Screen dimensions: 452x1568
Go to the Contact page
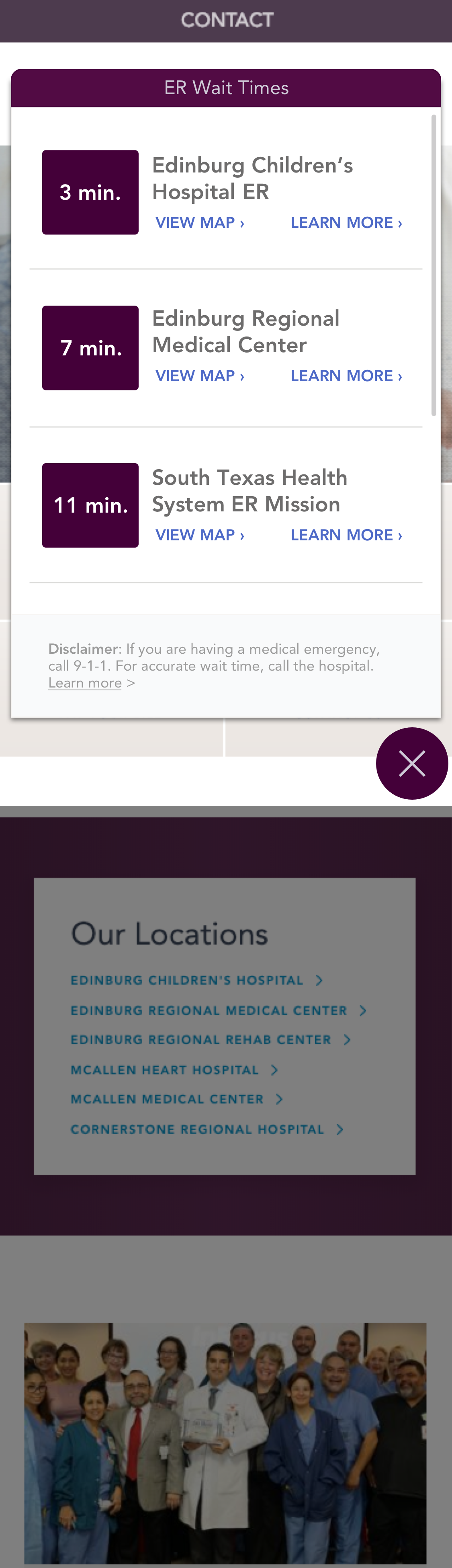(226, 20)
